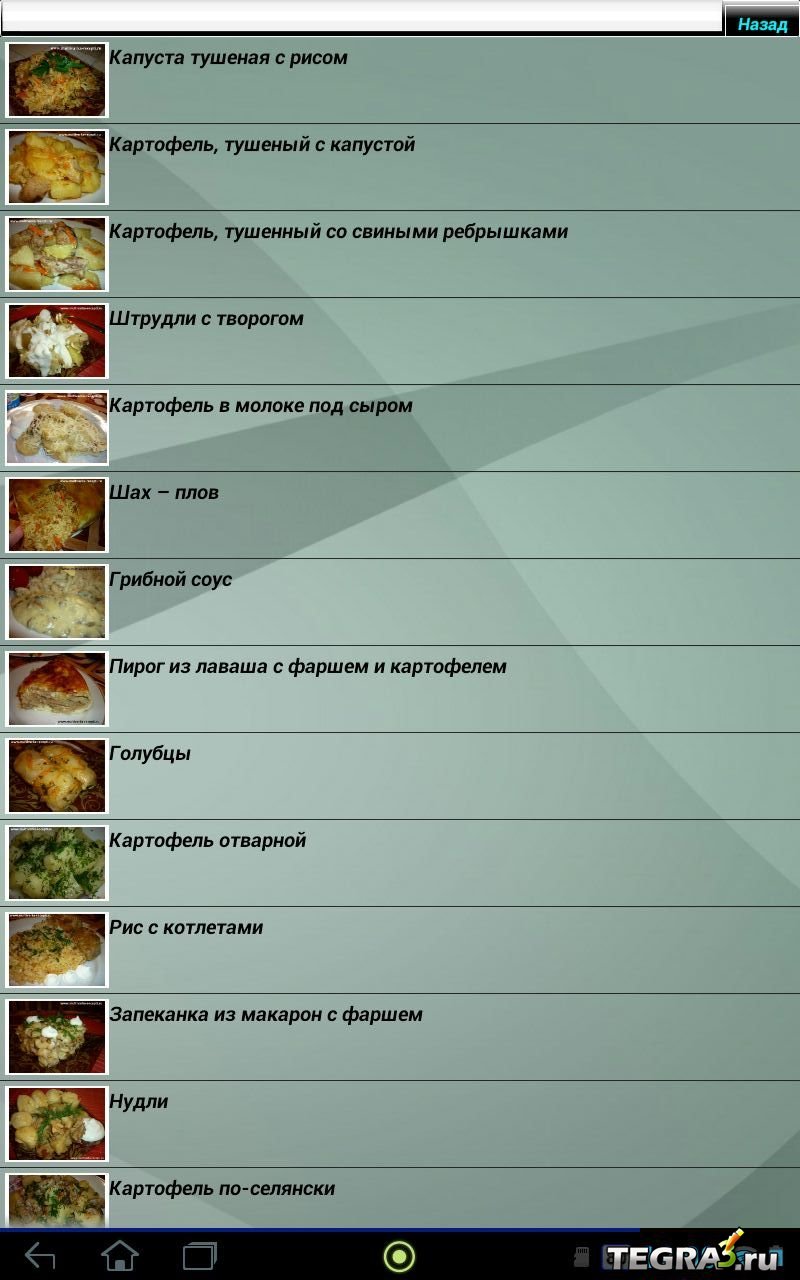This screenshot has width=800, height=1280.
Task: Open the Шах – плов recipe
Action: tap(164, 493)
